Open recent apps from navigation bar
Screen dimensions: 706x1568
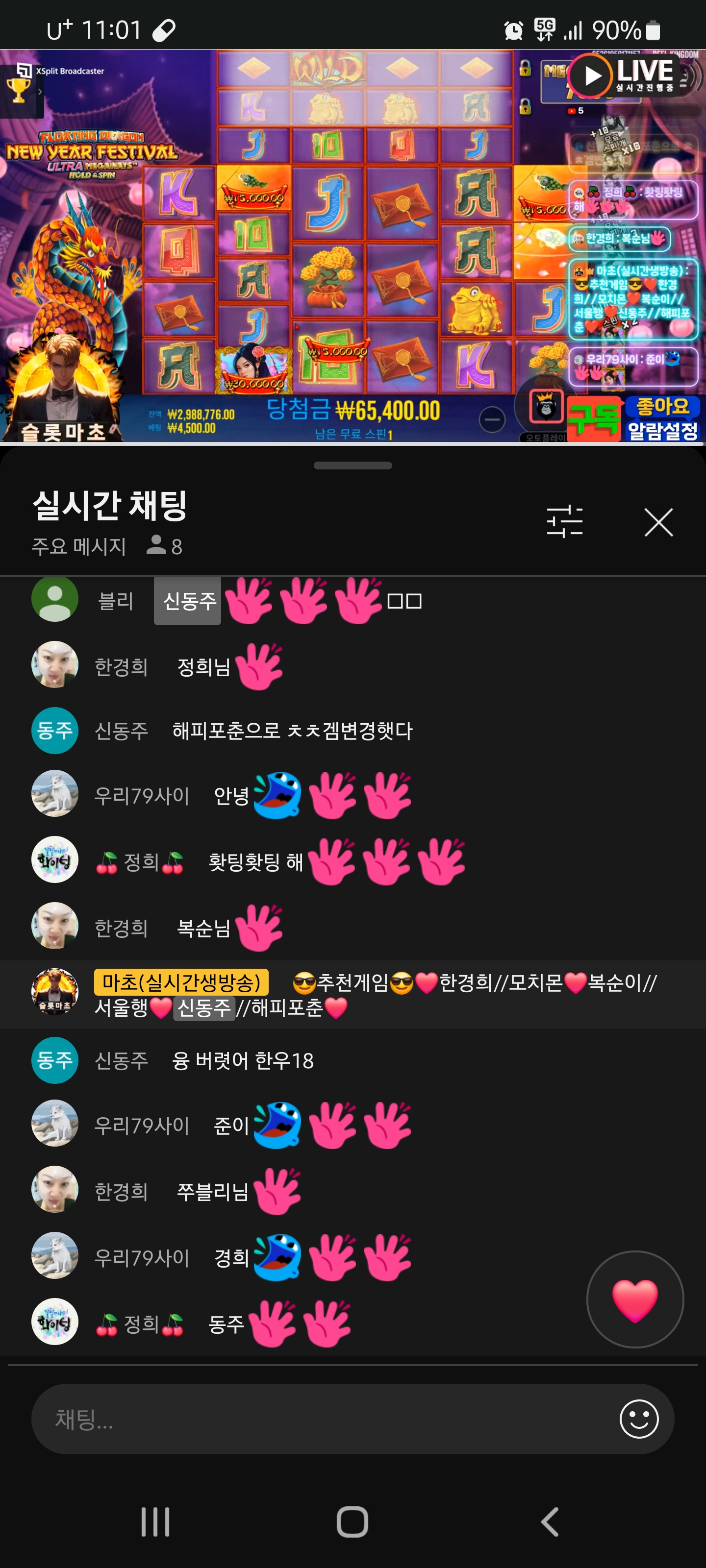coord(155,1522)
